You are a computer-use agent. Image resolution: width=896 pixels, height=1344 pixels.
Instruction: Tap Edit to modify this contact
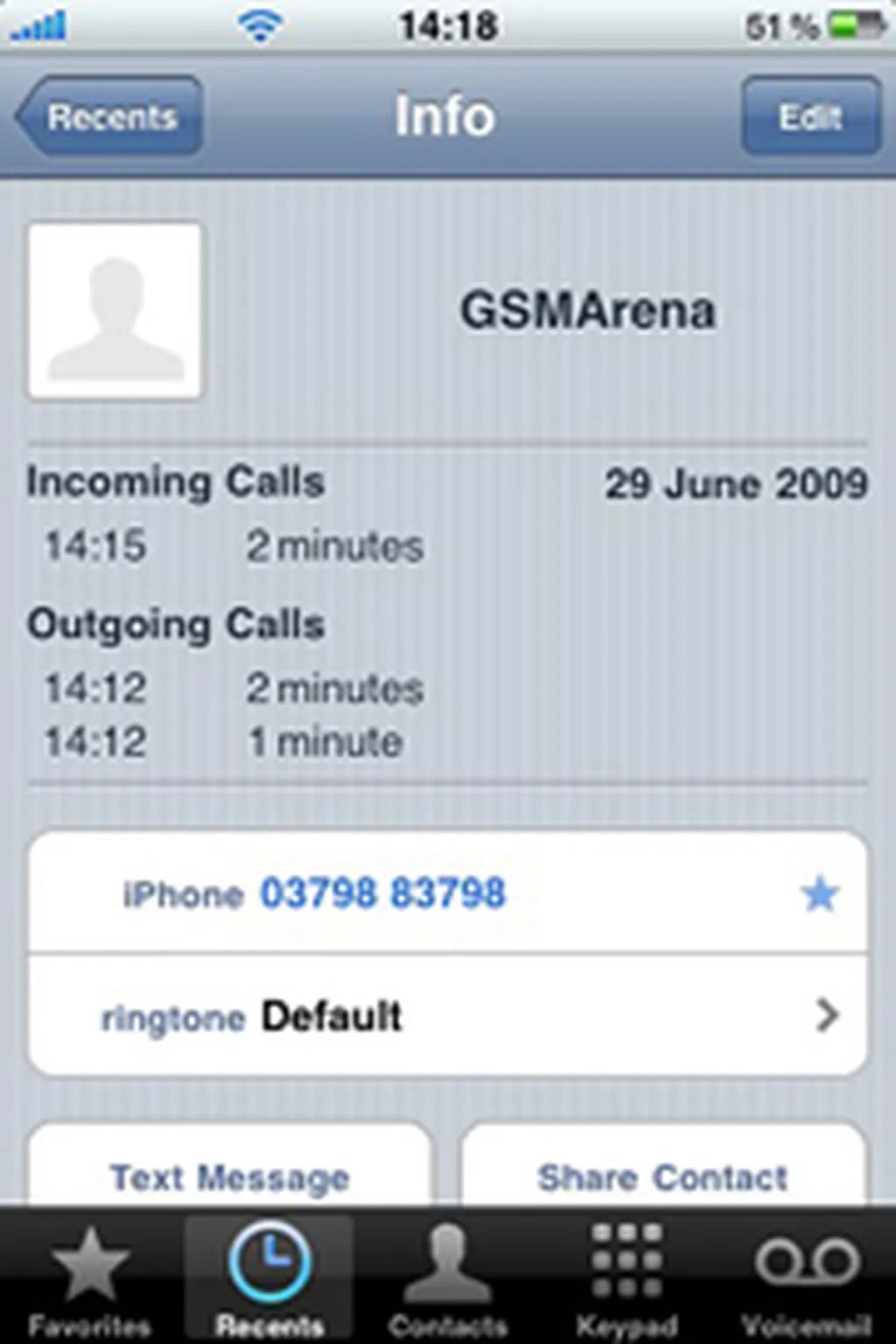pos(810,116)
